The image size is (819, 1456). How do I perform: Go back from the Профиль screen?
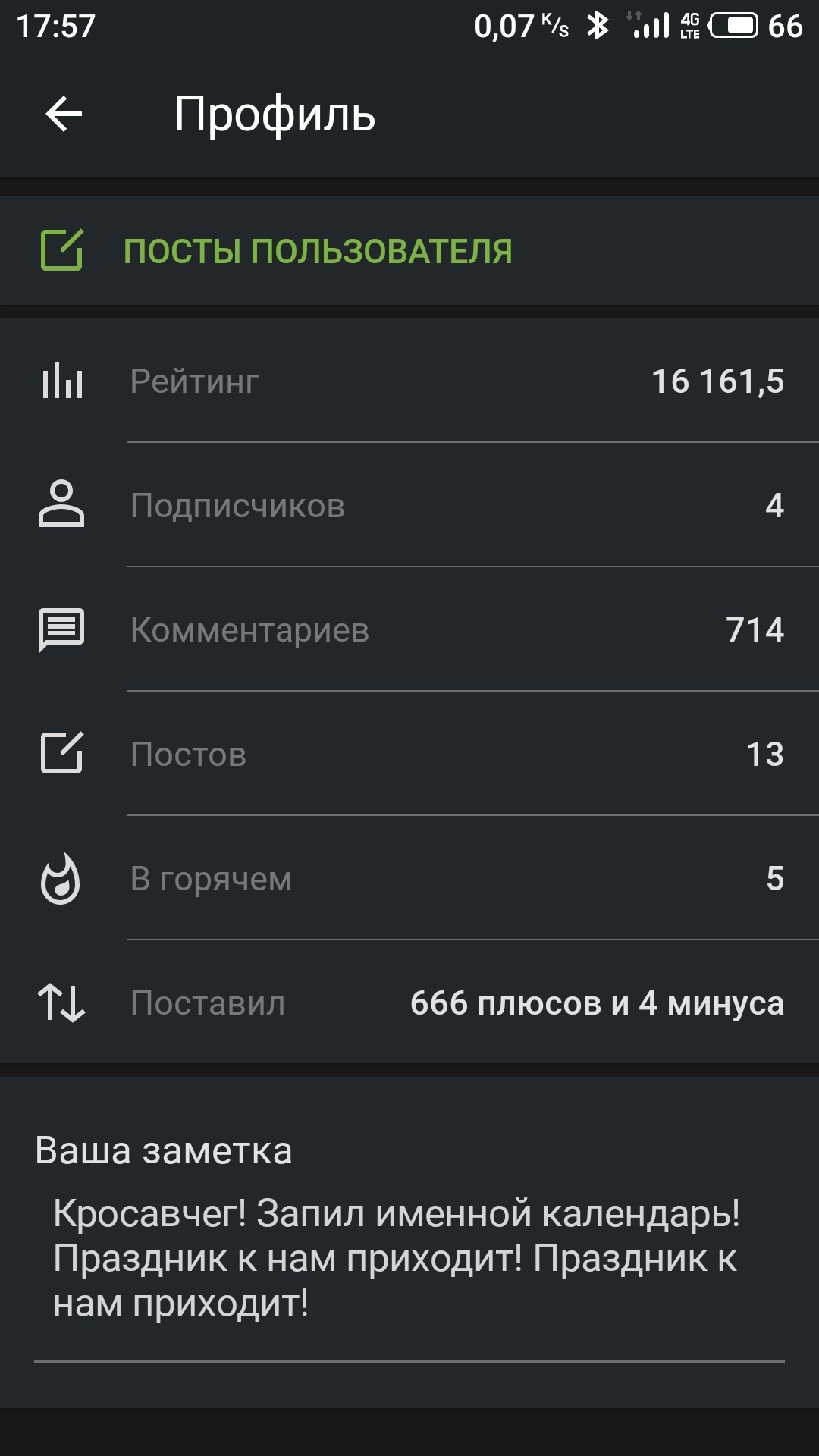pyautogui.click(x=64, y=115)
